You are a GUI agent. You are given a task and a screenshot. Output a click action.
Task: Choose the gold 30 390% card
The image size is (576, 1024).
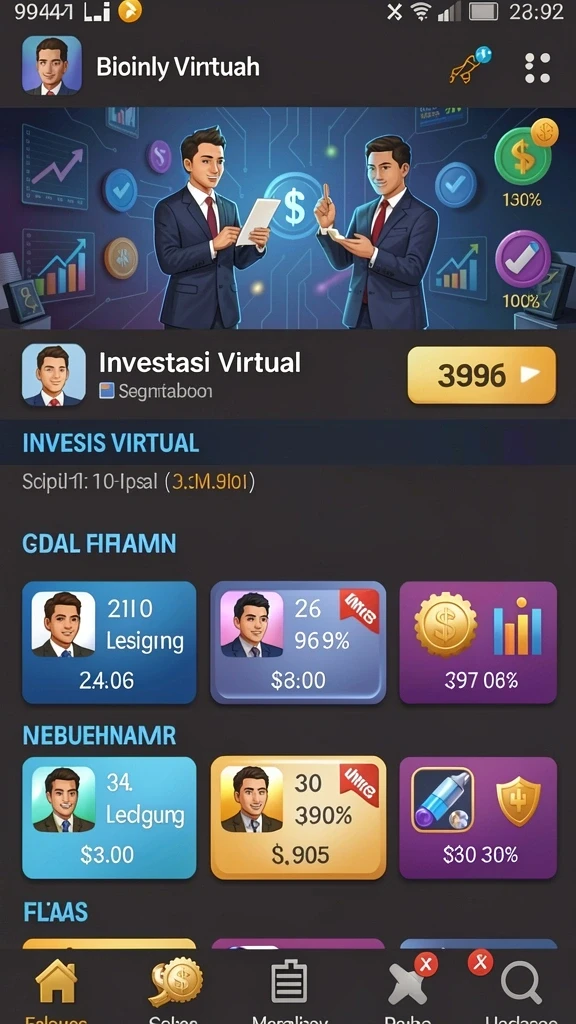pyautogui.click(x=298, y=818)
